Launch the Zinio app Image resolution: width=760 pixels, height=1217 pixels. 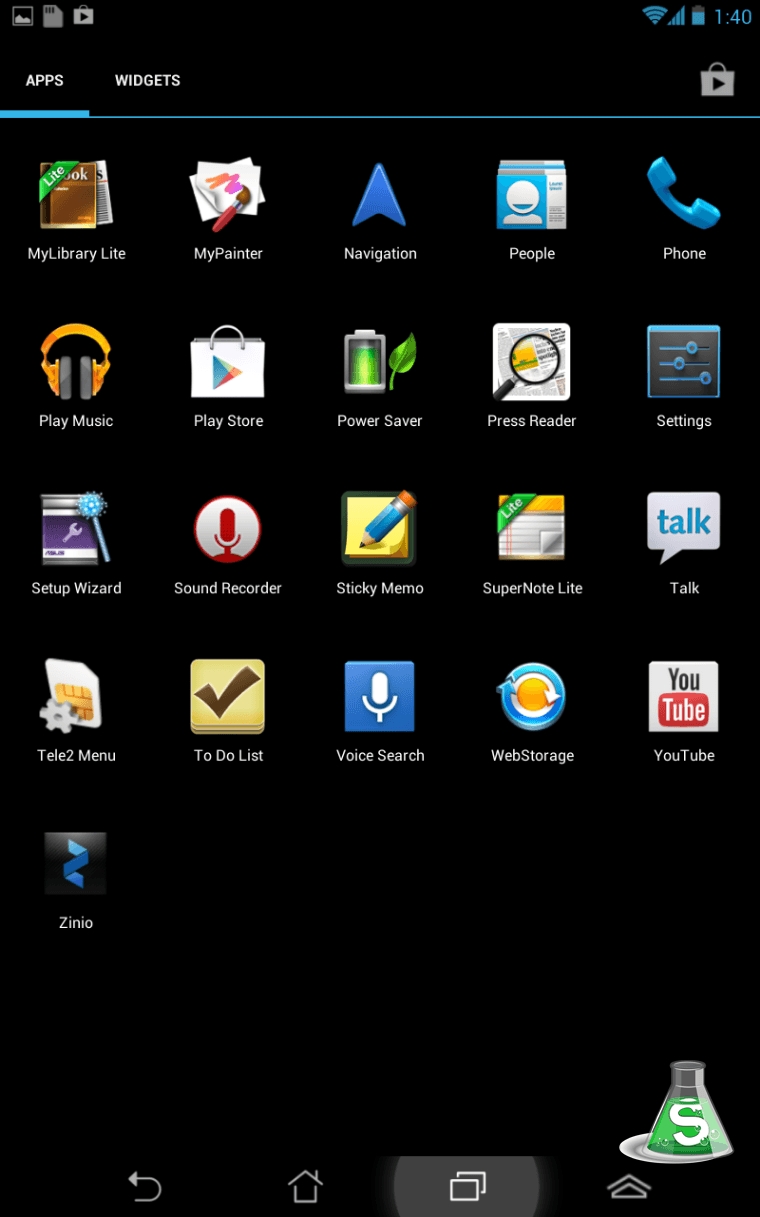pos(76,878)
